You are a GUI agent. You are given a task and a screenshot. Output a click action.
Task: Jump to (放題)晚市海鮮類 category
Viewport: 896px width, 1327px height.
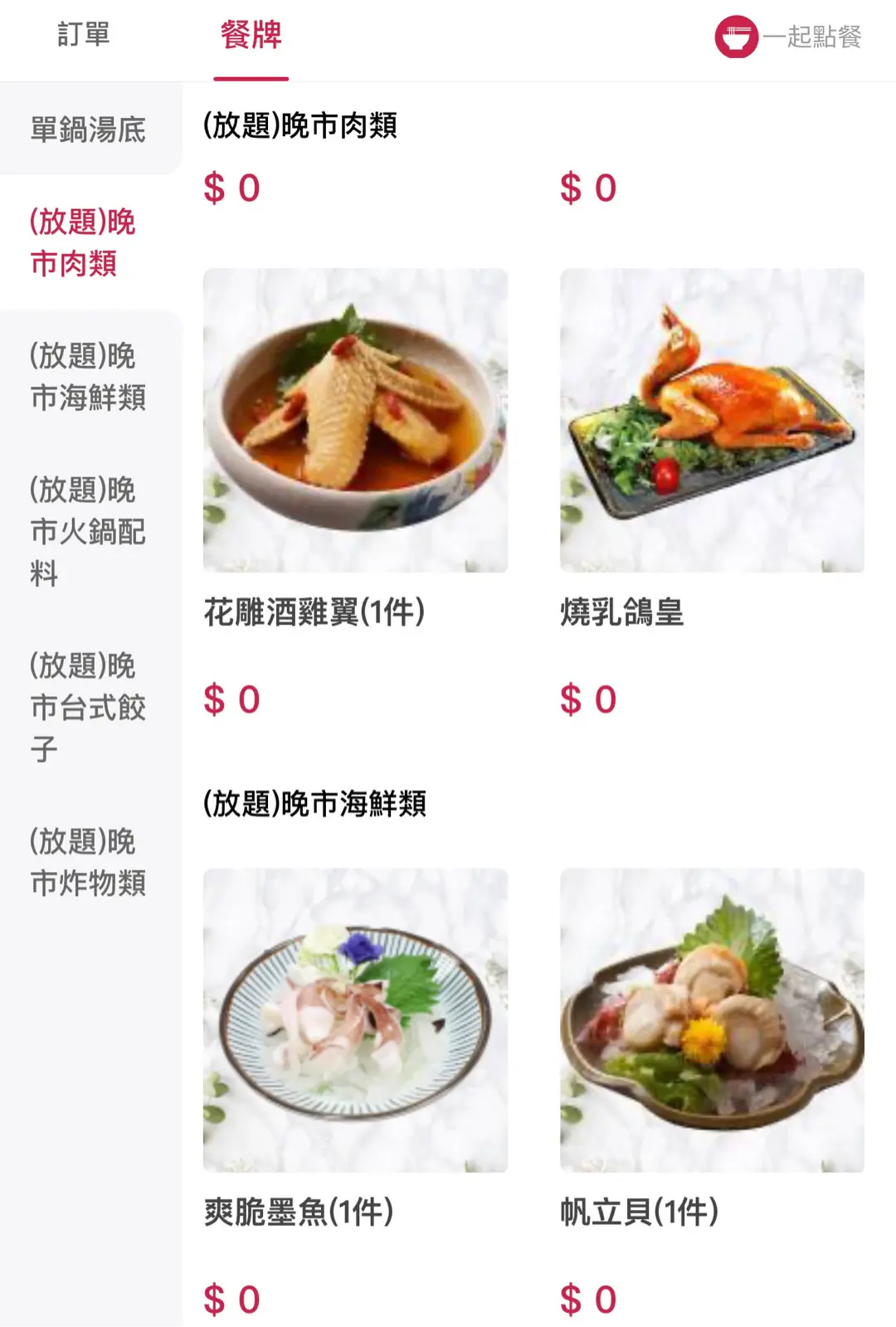click(x=89, y=377)
